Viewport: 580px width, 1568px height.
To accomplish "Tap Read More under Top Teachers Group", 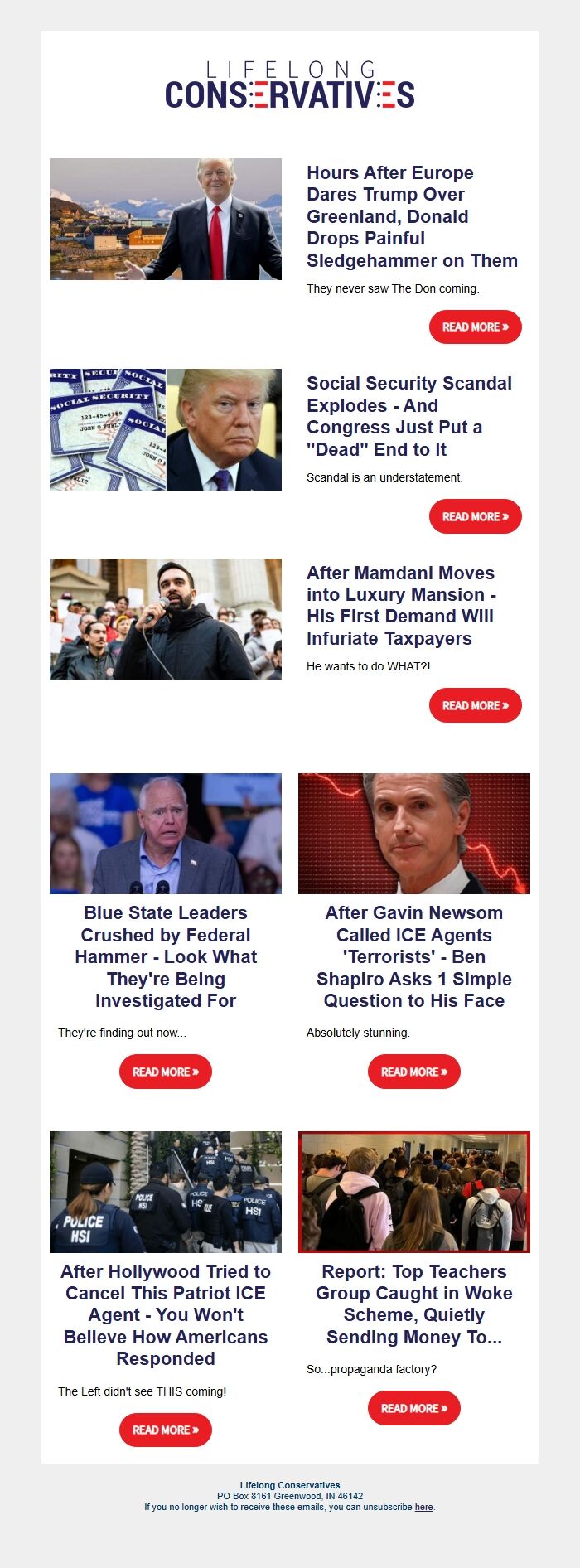I will coord(413,1408).
